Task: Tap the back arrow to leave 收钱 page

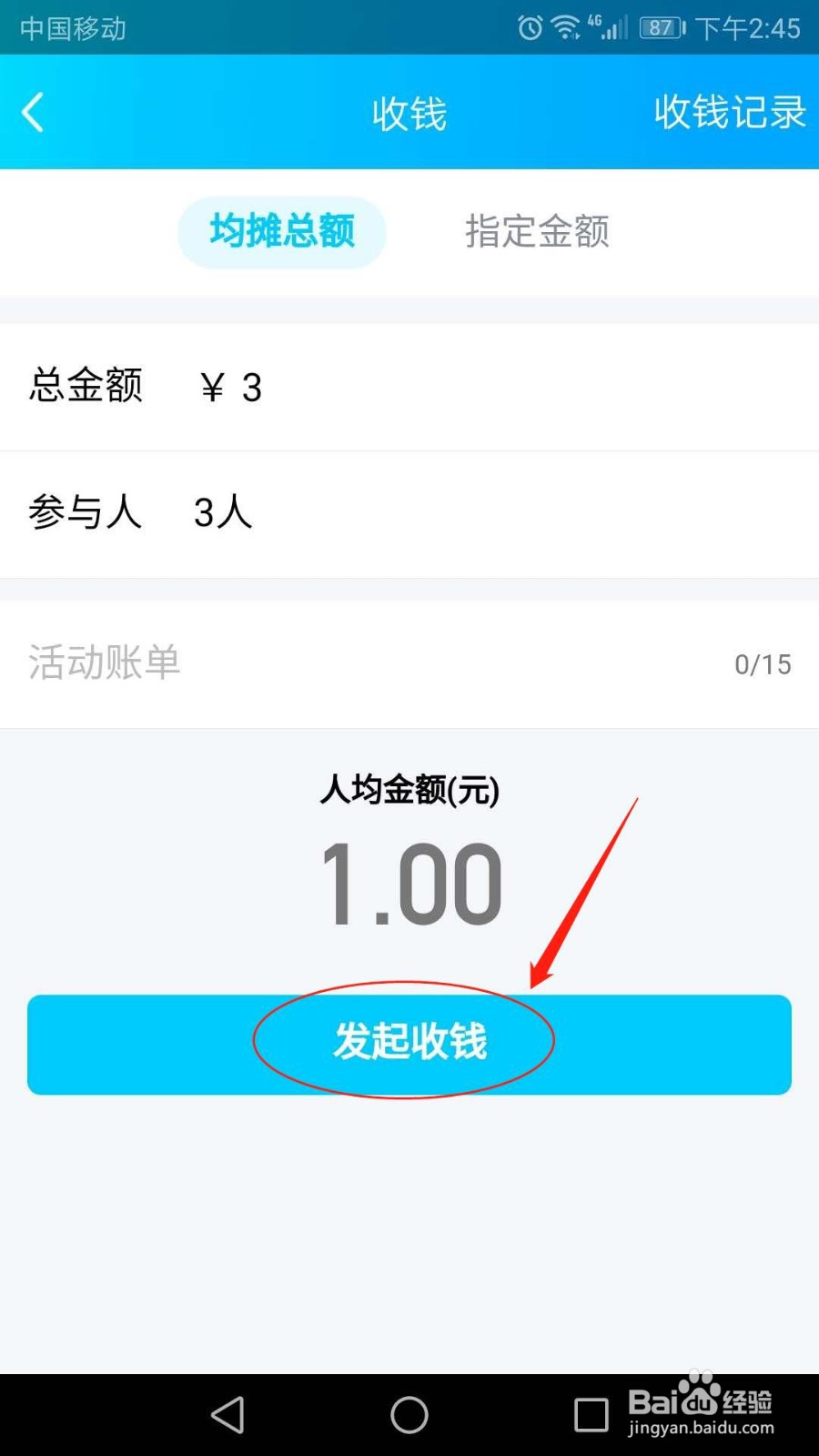Action: pos(33,111)
